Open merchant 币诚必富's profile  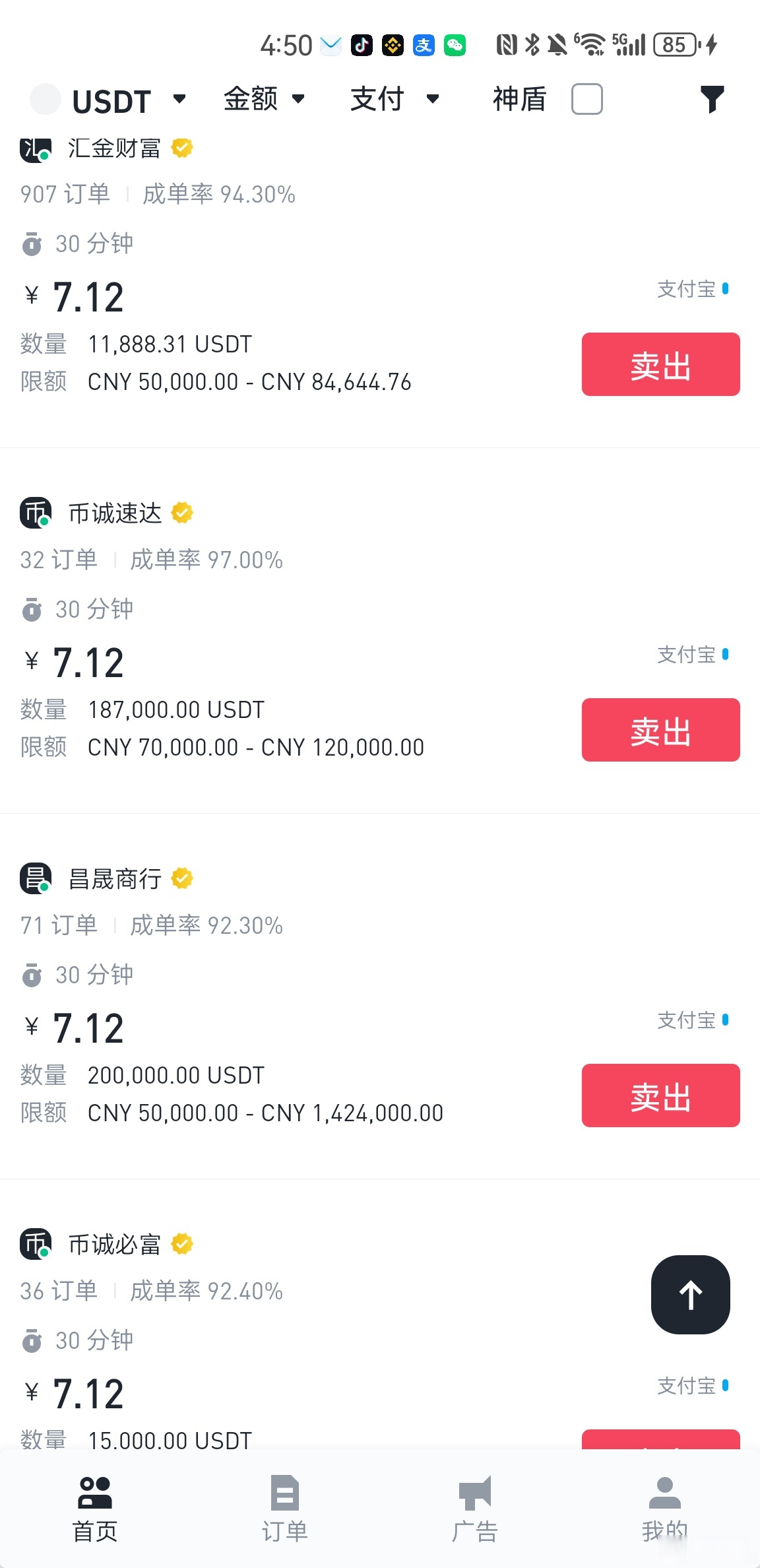(x=115, y=1245)
